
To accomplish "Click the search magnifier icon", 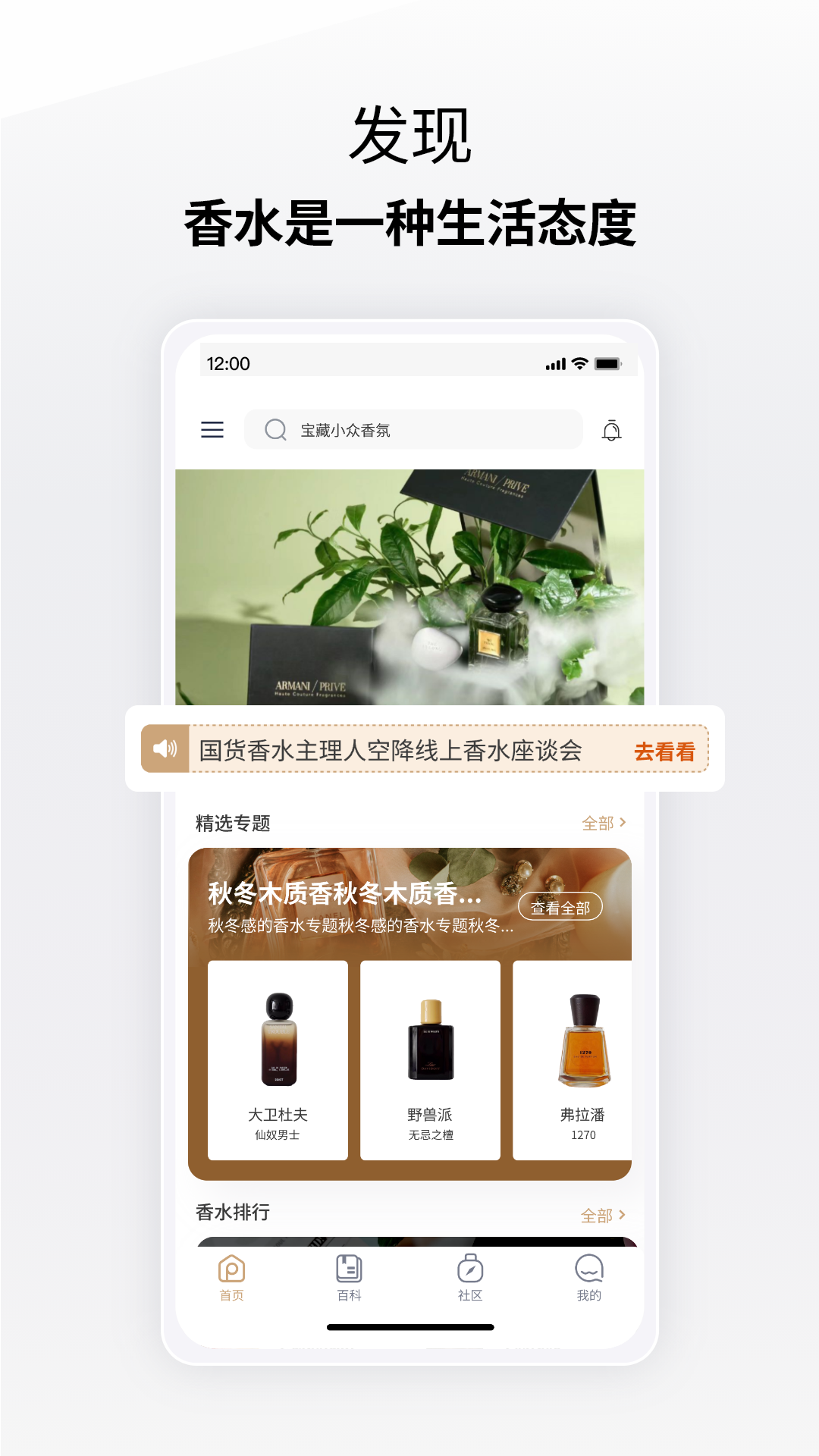I will point(275,429).
